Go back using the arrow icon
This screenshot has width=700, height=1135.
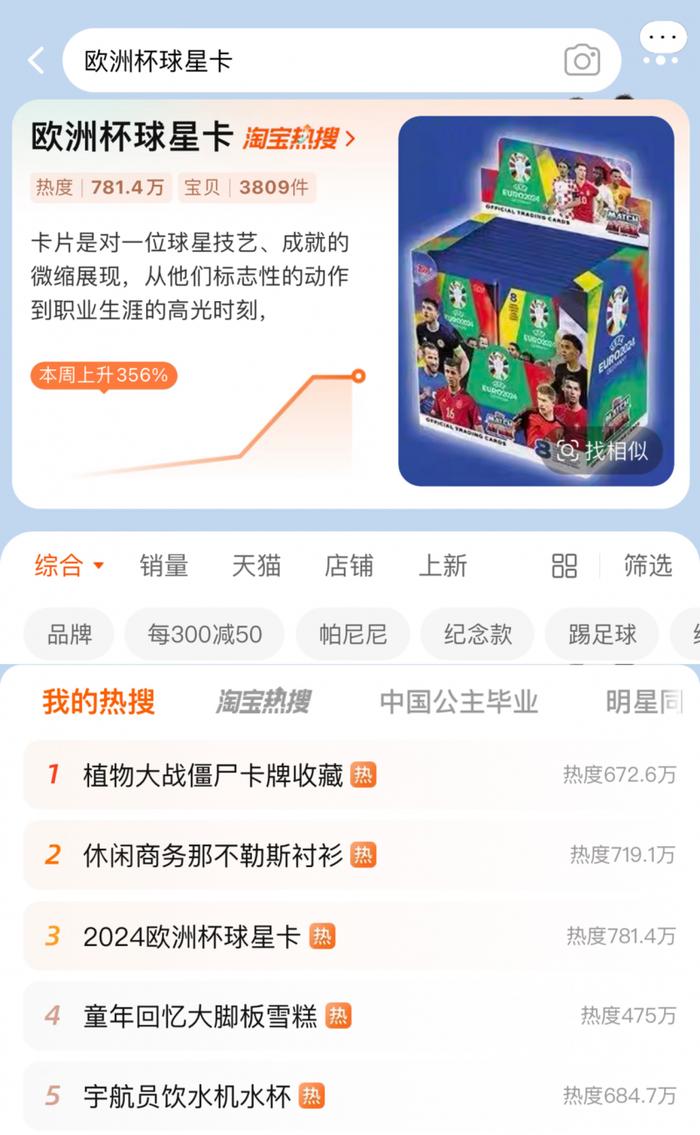36,61
